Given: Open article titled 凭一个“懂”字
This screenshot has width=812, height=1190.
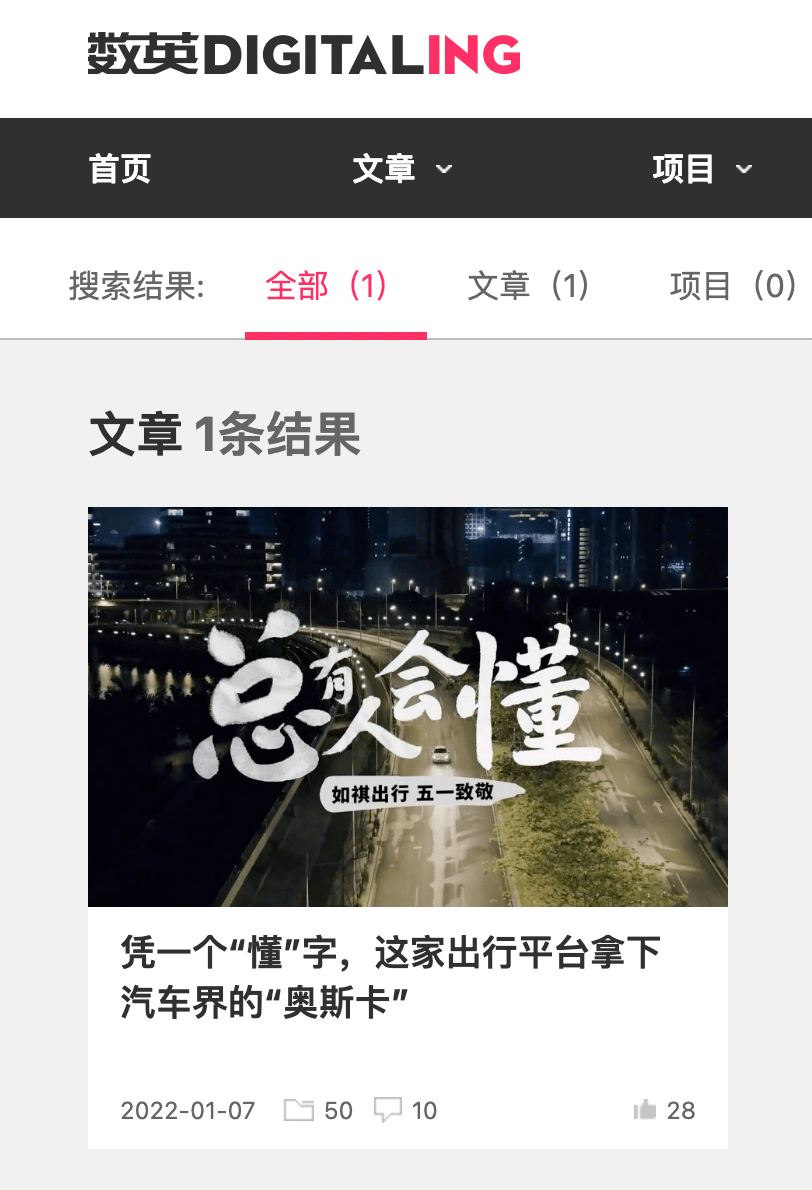Looking at the screenshot, I should 390,977.
